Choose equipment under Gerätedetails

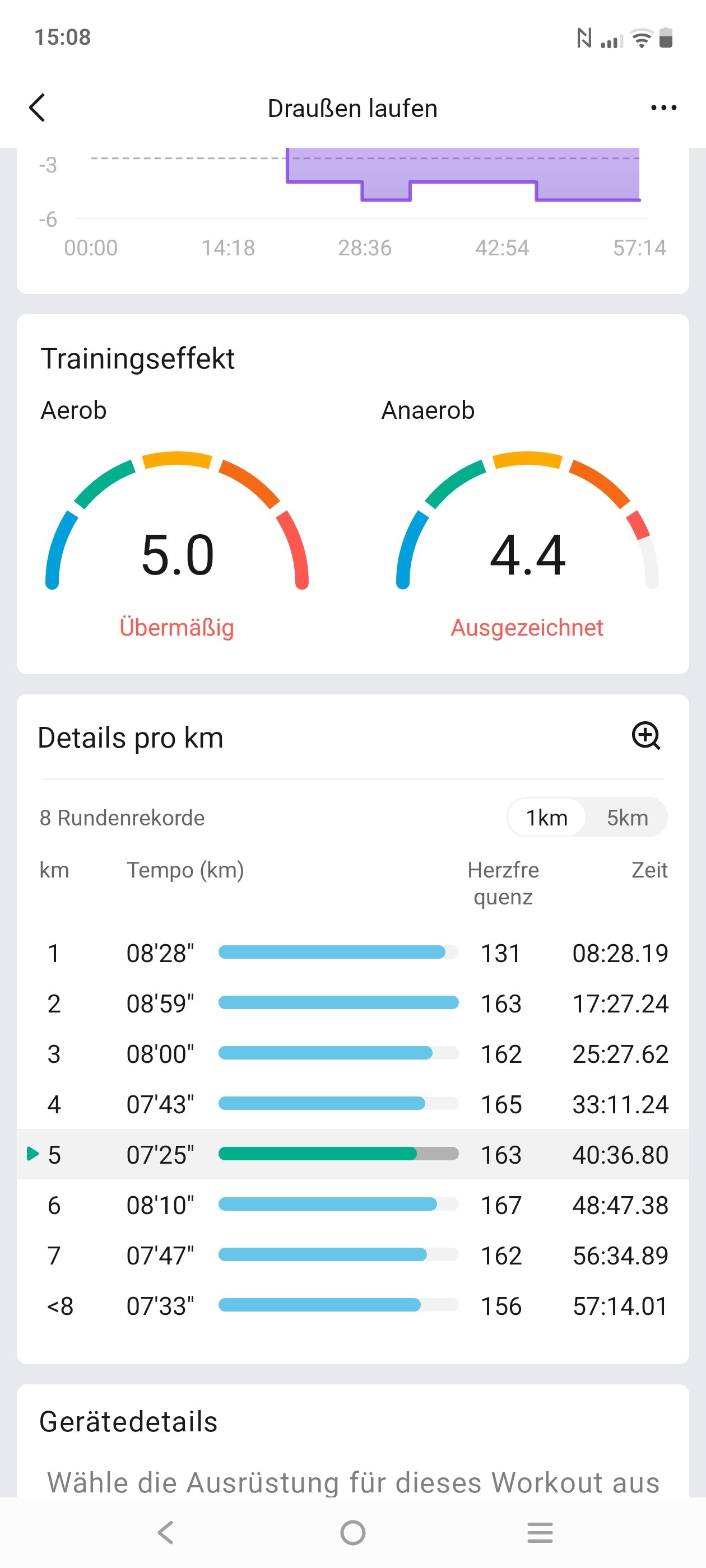coord(354,1482)
